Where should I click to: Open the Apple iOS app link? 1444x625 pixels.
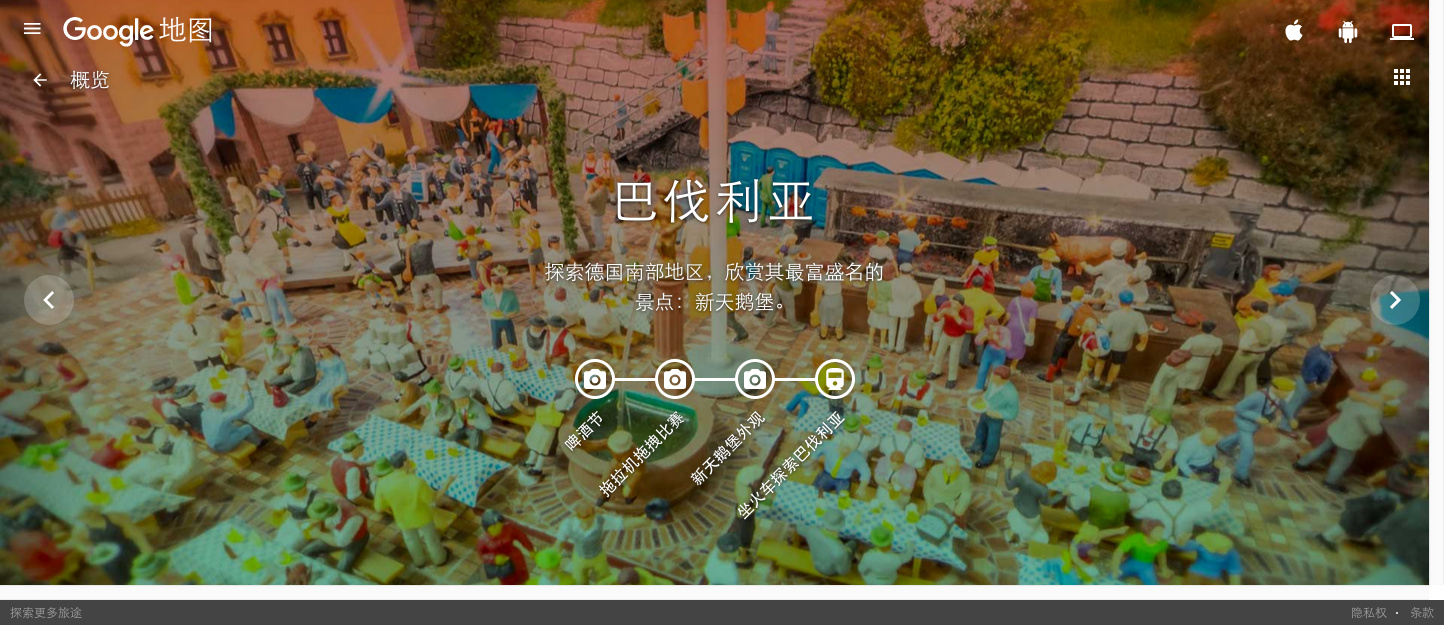pos(1294,31)
